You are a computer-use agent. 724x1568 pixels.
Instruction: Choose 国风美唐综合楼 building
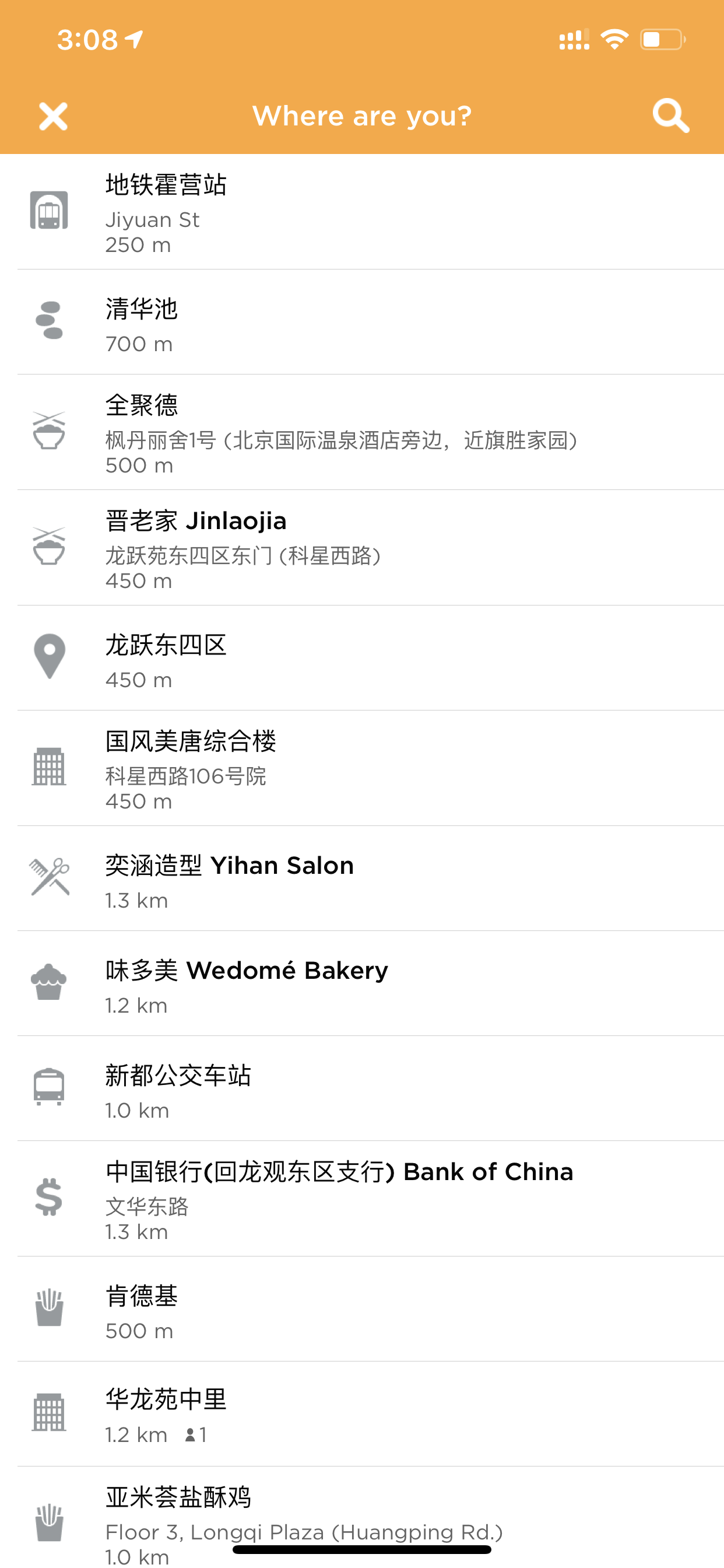pos(362,768)
